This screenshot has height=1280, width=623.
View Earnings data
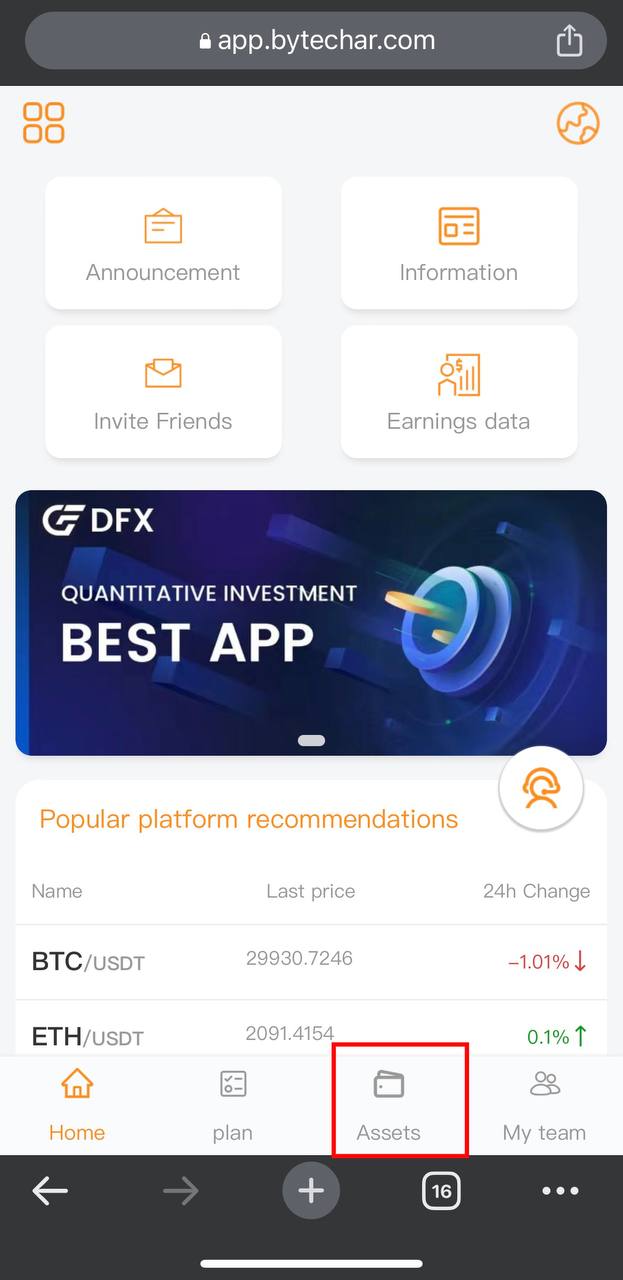[458, 392]
